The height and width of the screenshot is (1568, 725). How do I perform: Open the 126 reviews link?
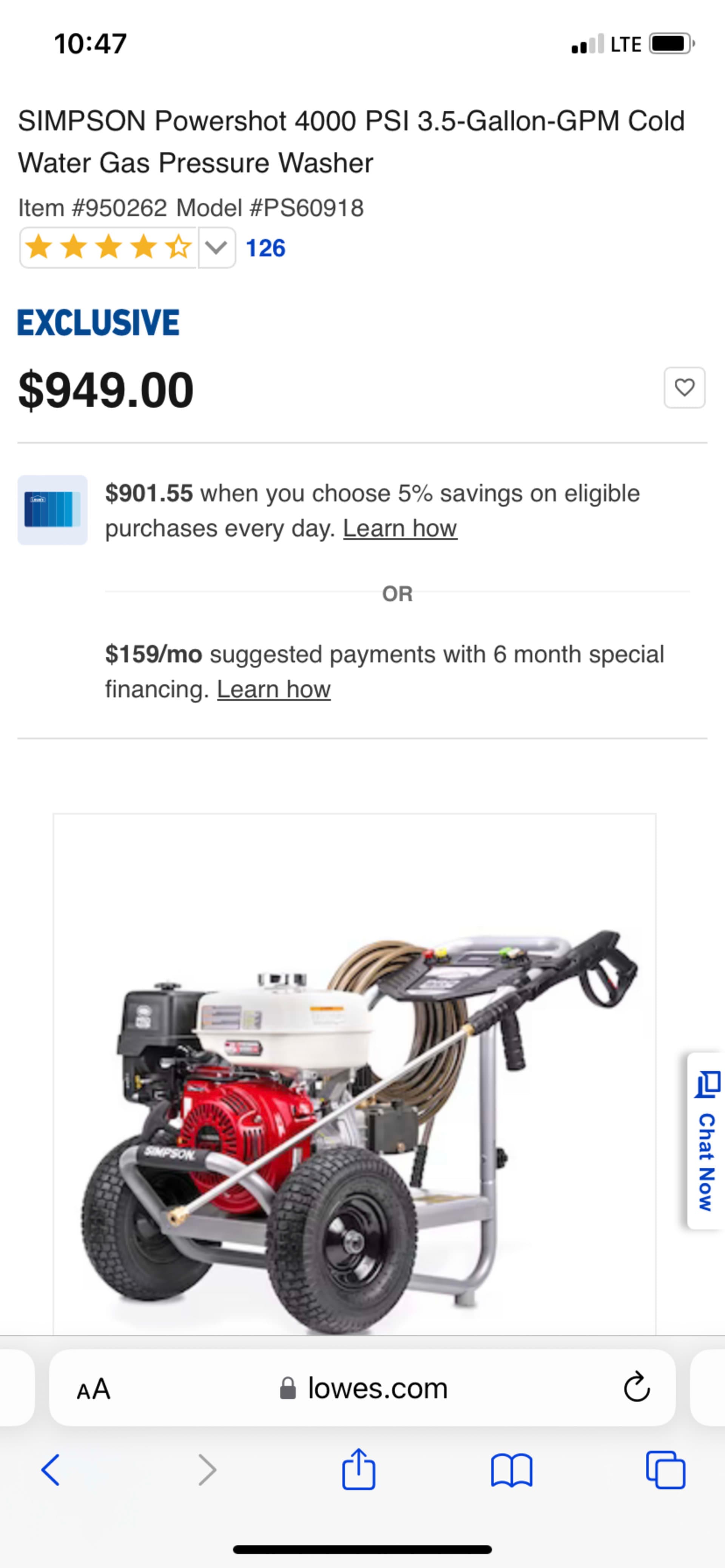265,248
